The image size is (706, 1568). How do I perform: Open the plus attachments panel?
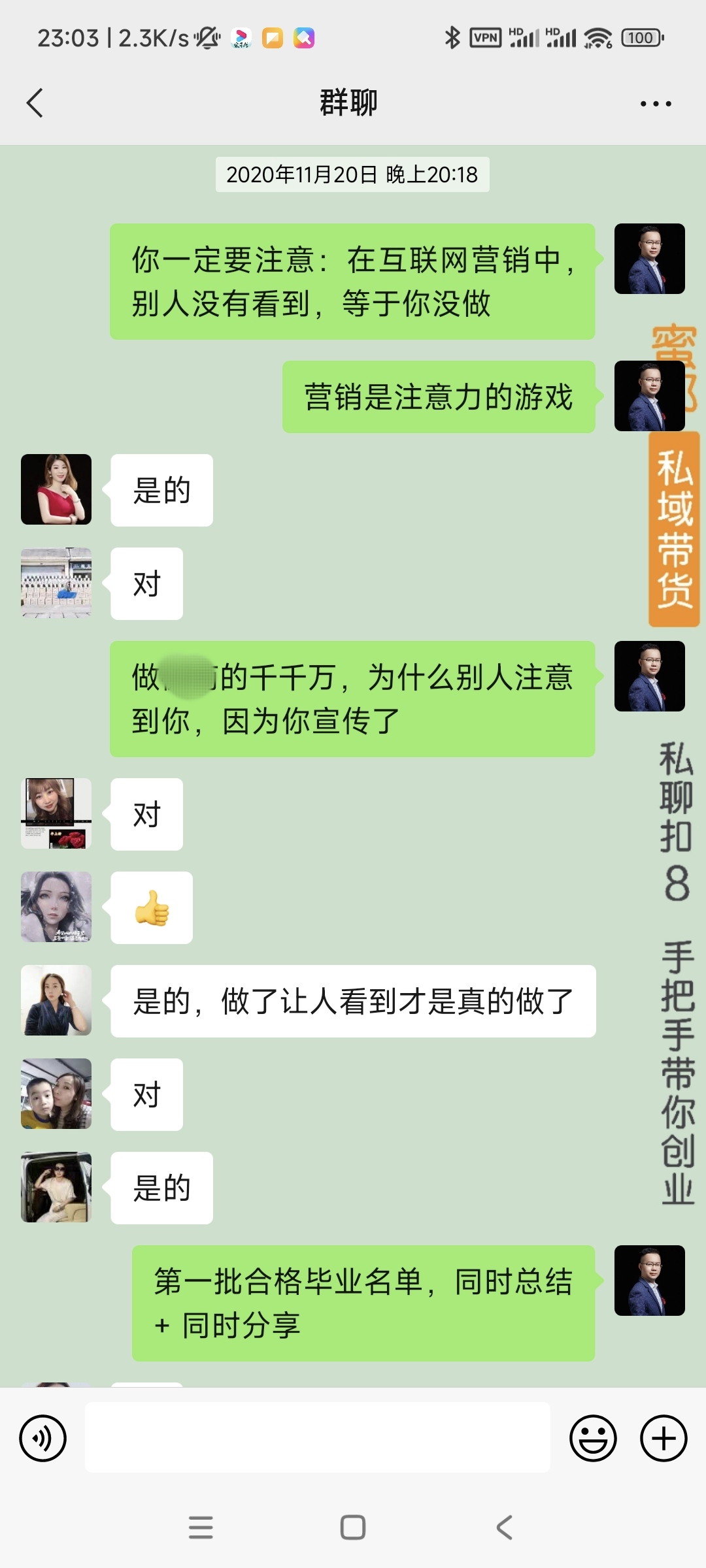[x=664, y=1438]
